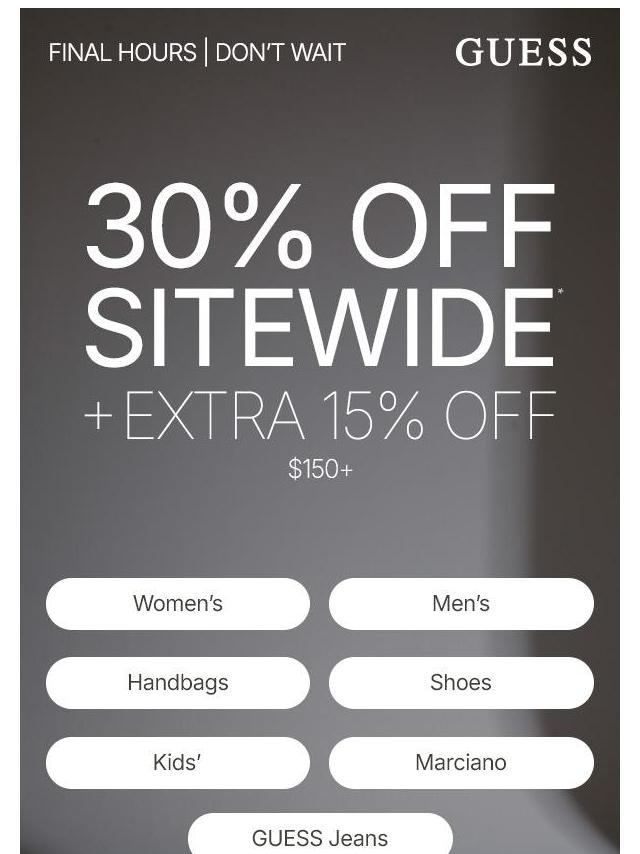Viewport: 640px width, 854px height.
Task: Select GUESS Jeans
Action: (320, 836)
